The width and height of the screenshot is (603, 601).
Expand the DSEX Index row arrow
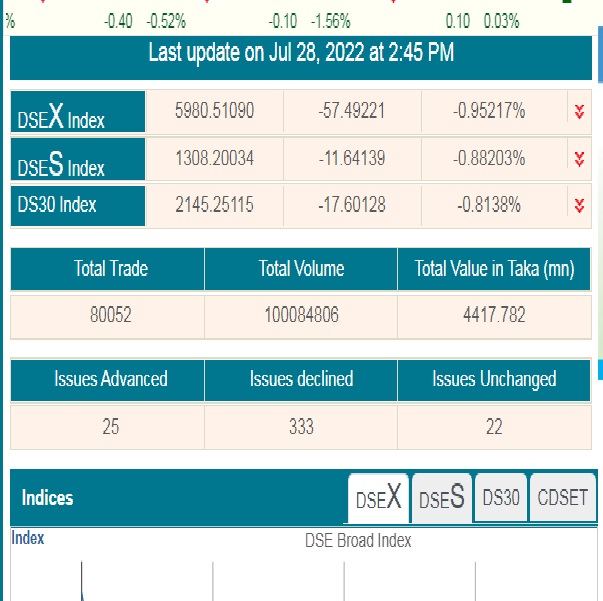[579, 112]
